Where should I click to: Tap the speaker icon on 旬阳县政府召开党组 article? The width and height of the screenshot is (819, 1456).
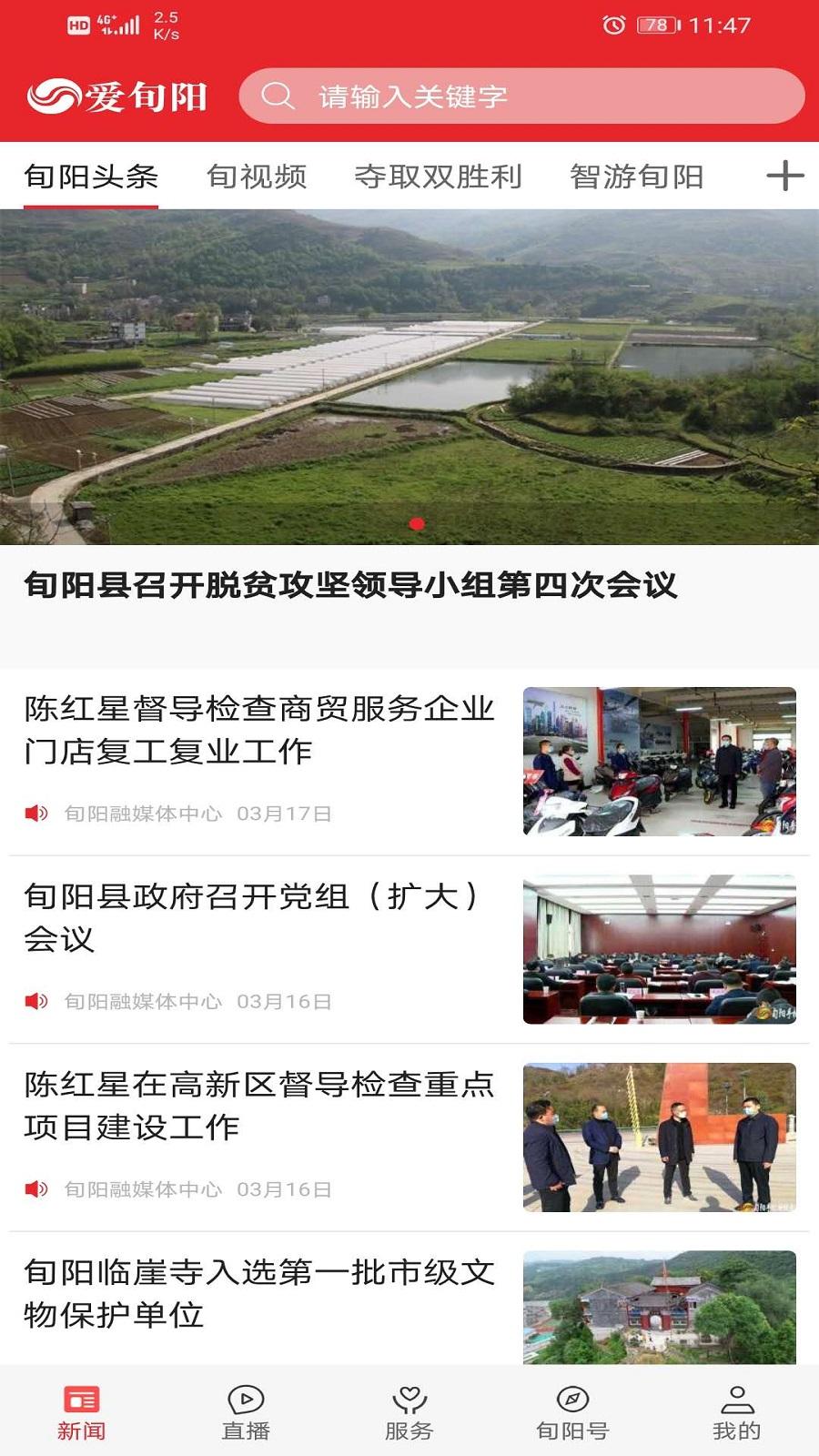point(36,1002)
